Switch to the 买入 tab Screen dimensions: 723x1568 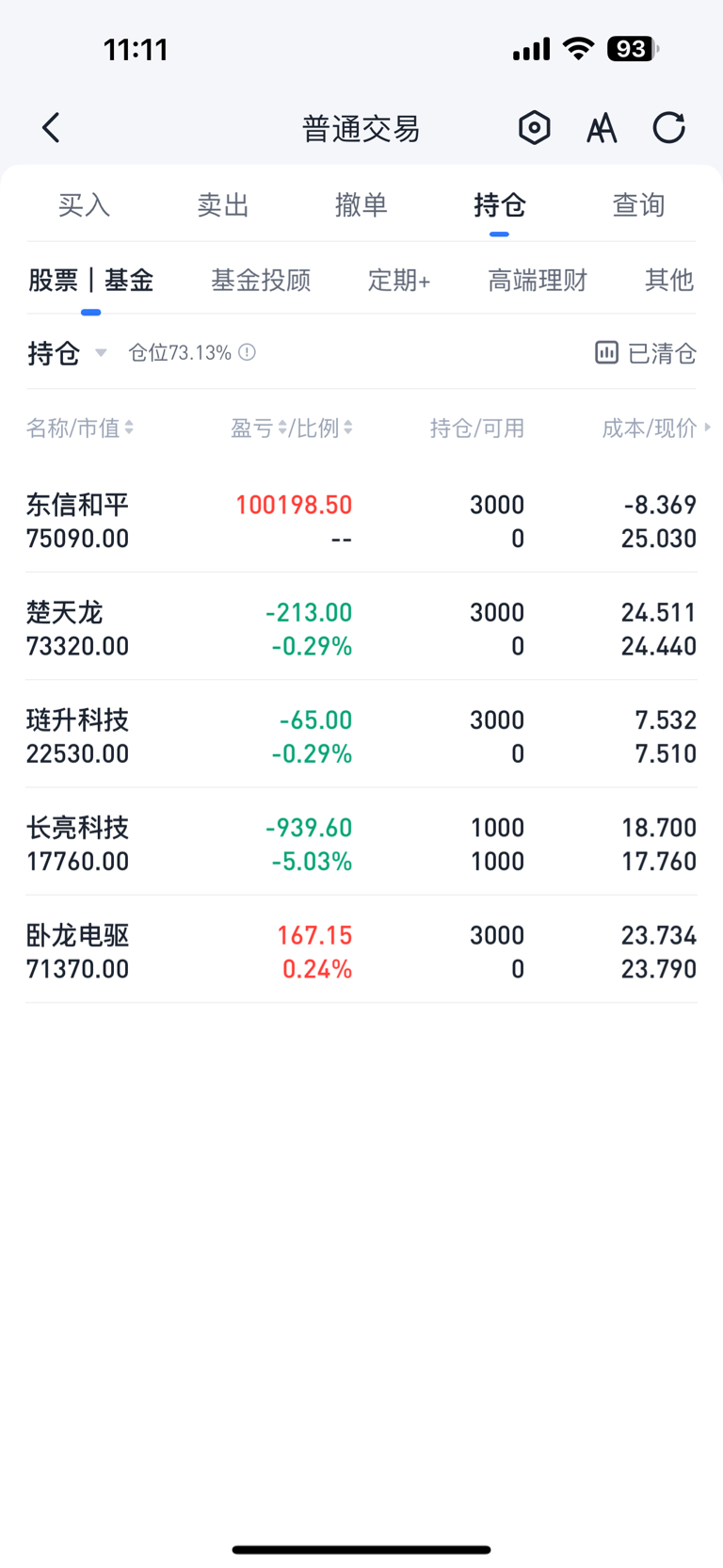point(84,204)
